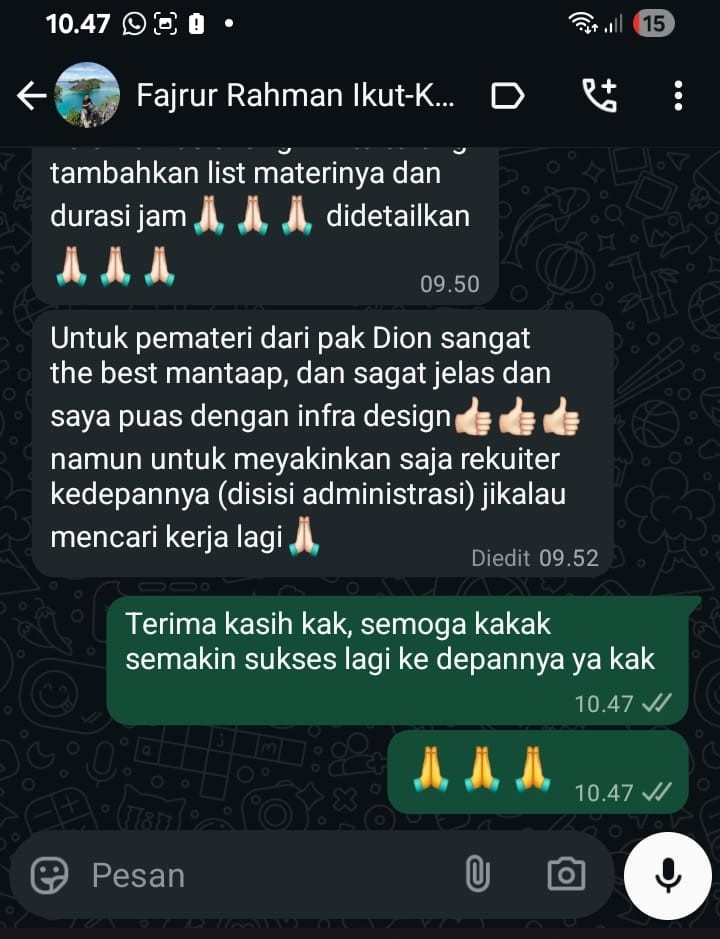Open the emoji and sticker picker
Screen dimensions: 720x939
[49, 875]
